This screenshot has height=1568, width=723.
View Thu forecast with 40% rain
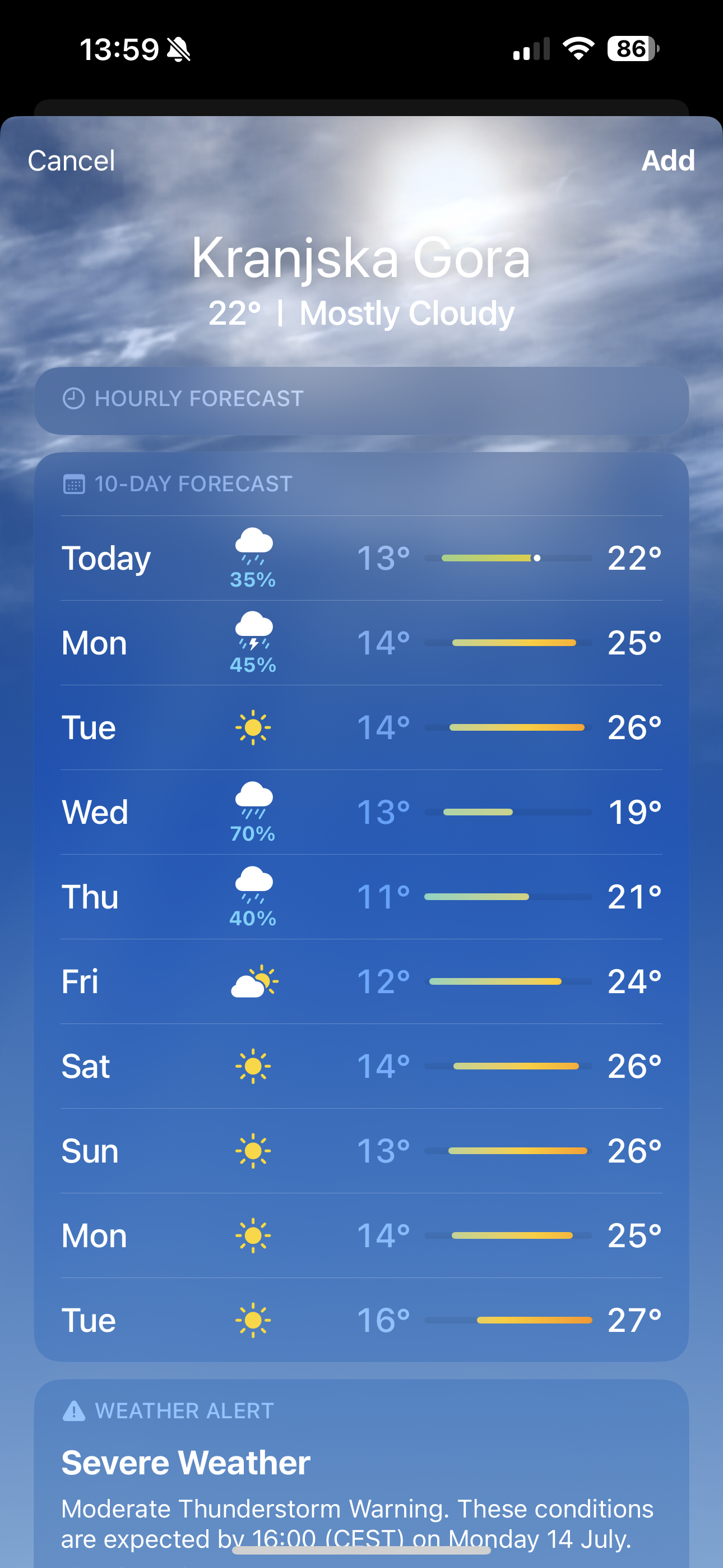(x=361, y=897)
